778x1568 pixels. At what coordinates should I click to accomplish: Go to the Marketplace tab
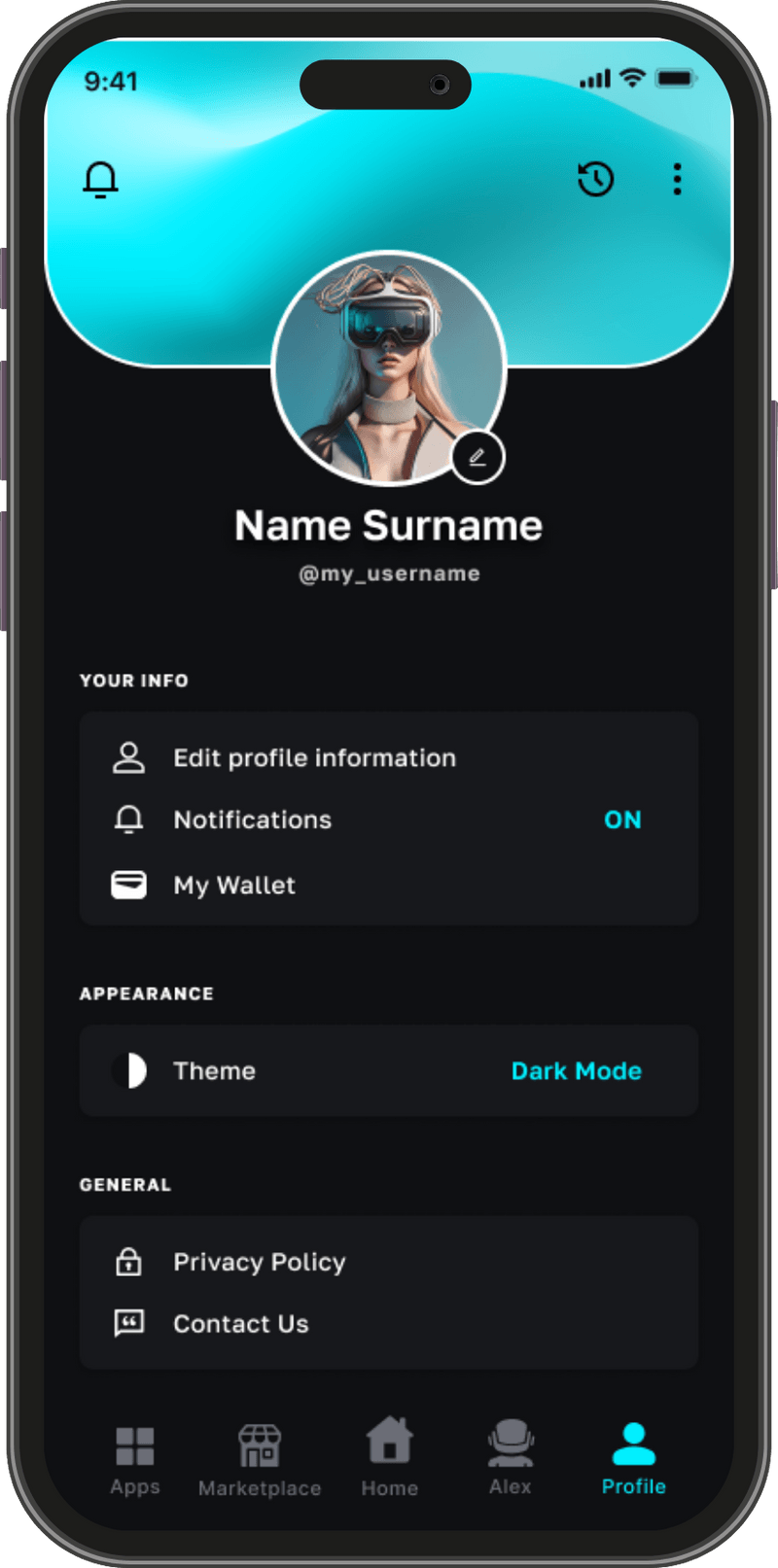(x=260, y=1458)
